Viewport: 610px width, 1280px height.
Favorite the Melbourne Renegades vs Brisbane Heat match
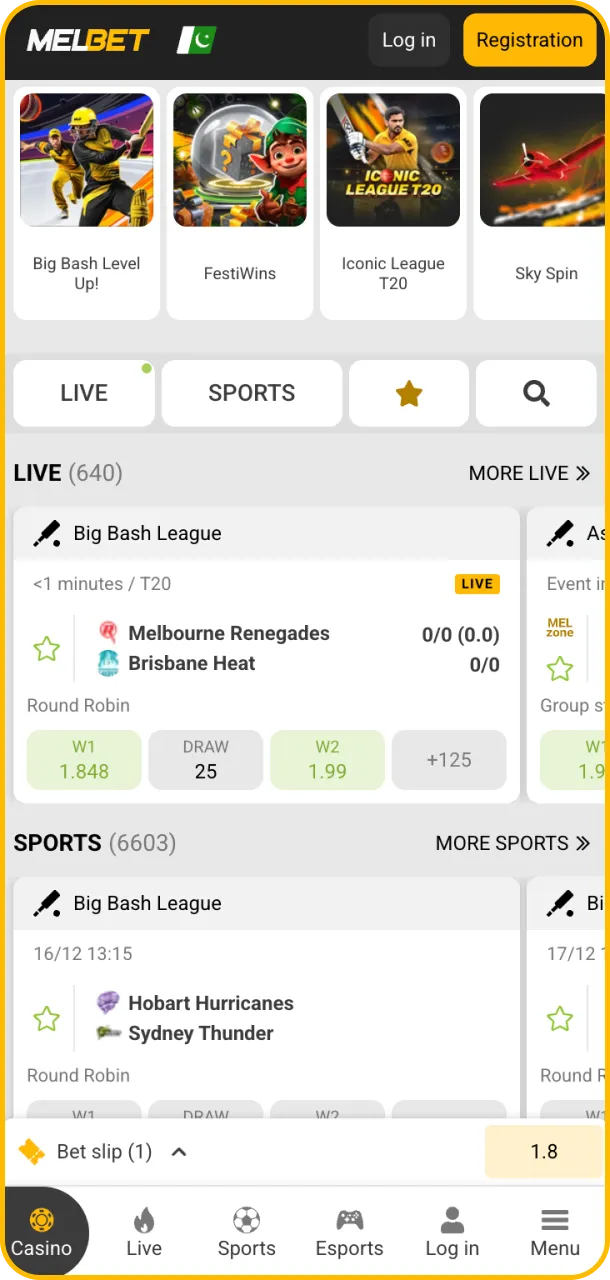click(46, 649)
